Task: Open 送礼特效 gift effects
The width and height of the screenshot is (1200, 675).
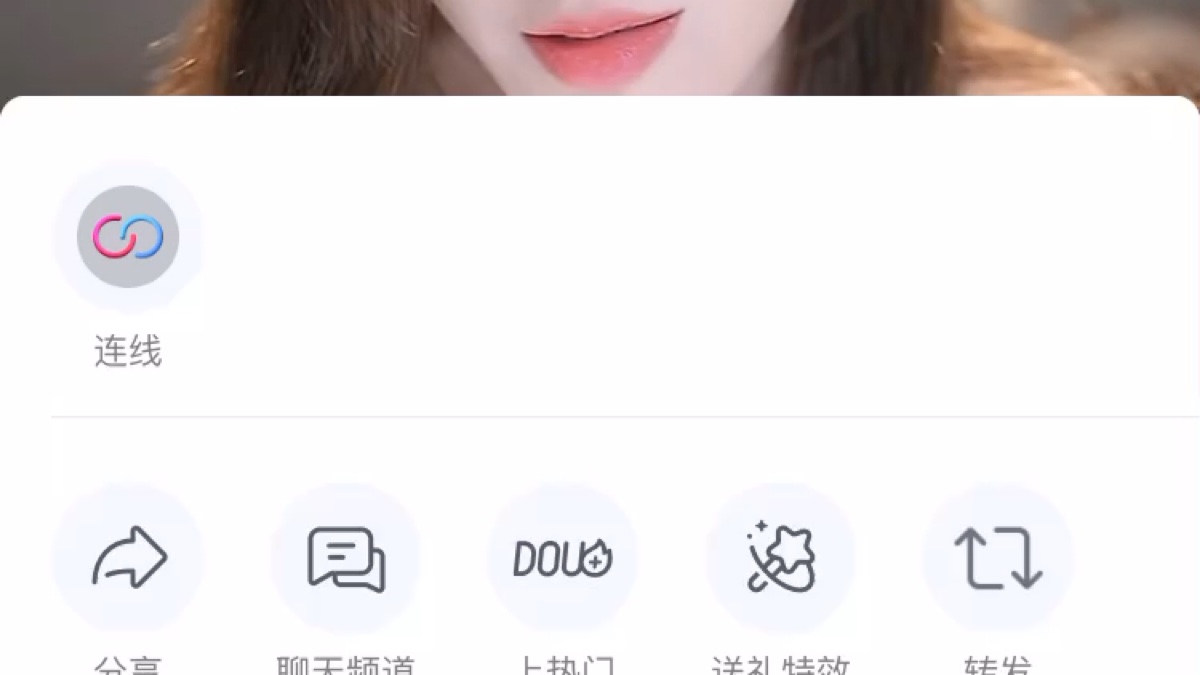Action: pyautogui.click(x=781, y=558)
